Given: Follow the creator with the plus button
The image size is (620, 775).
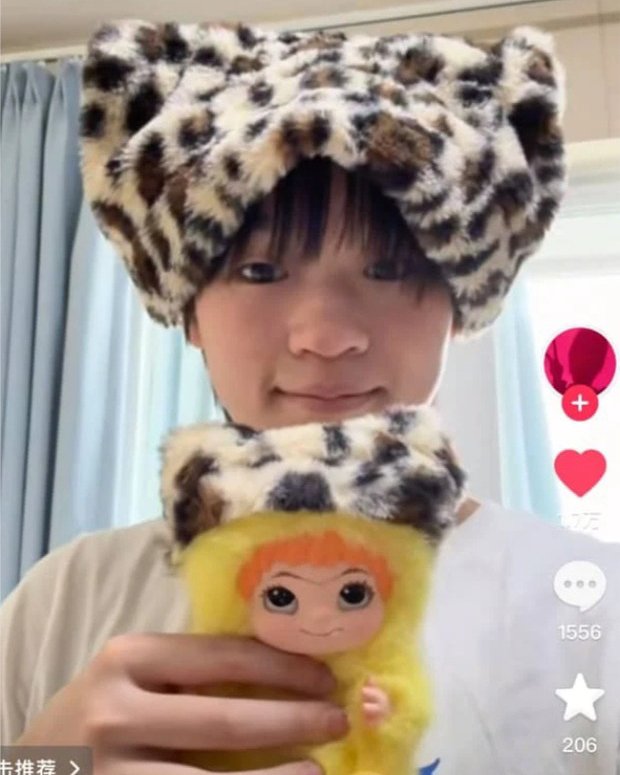Looking at the screenshot, I should point(580,403).
